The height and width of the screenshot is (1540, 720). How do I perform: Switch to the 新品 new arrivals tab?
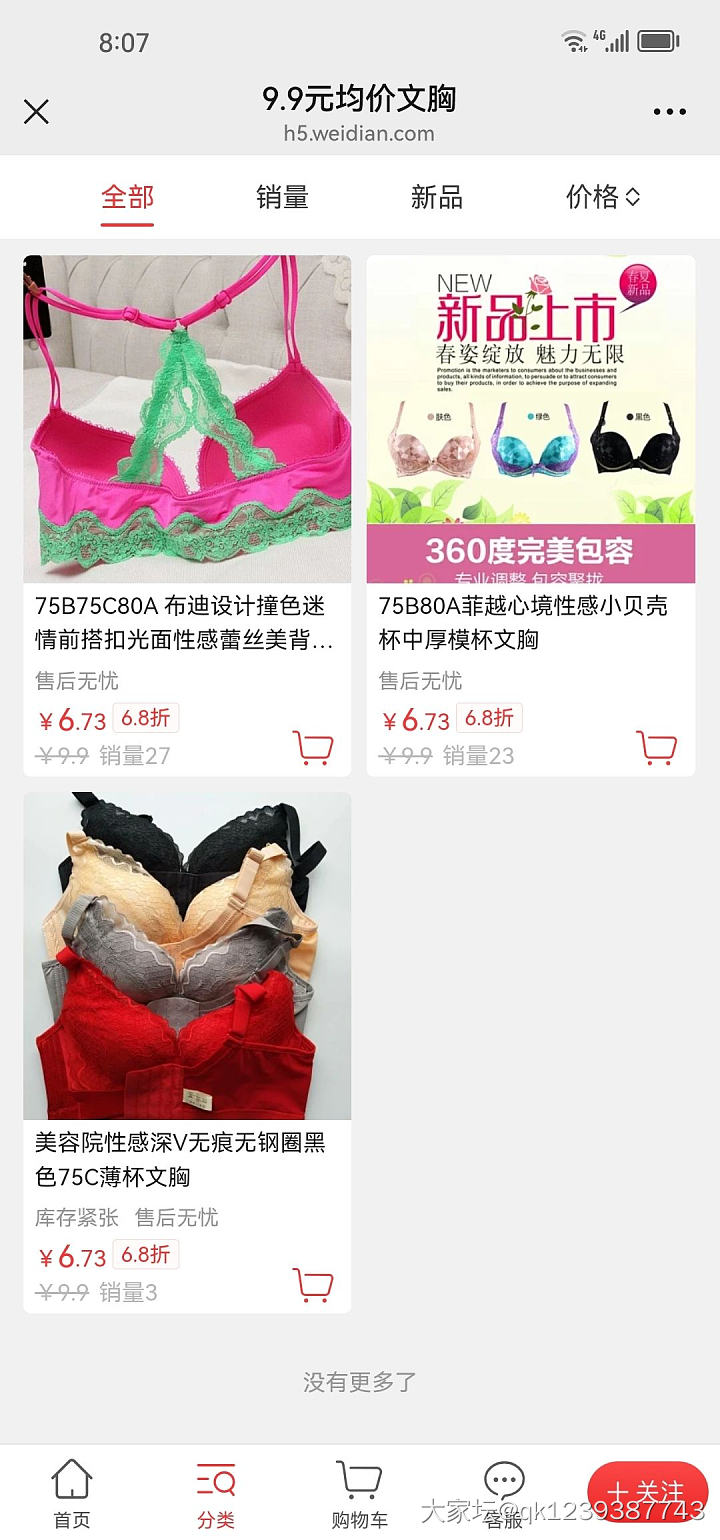437,197
